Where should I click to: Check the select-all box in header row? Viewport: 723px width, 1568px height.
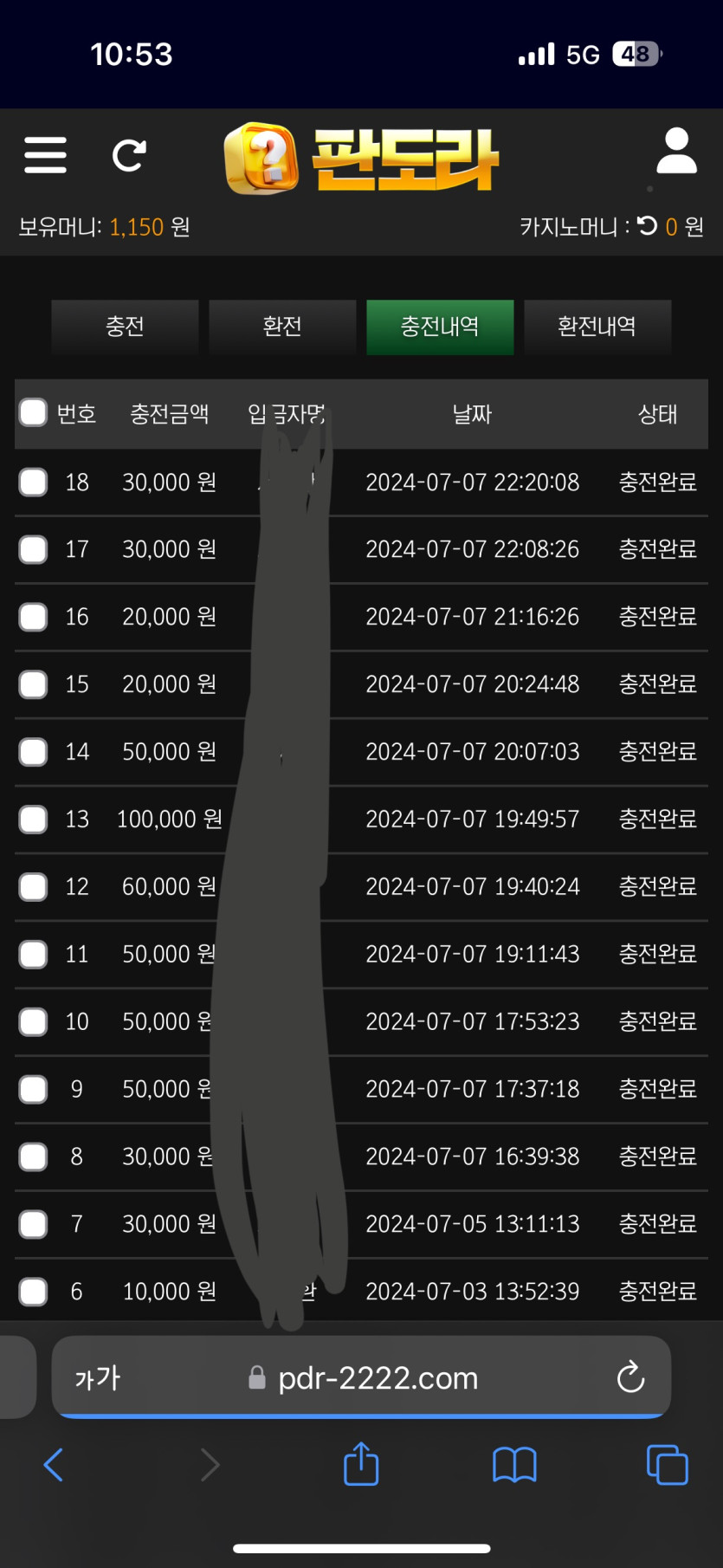point(33,412)
